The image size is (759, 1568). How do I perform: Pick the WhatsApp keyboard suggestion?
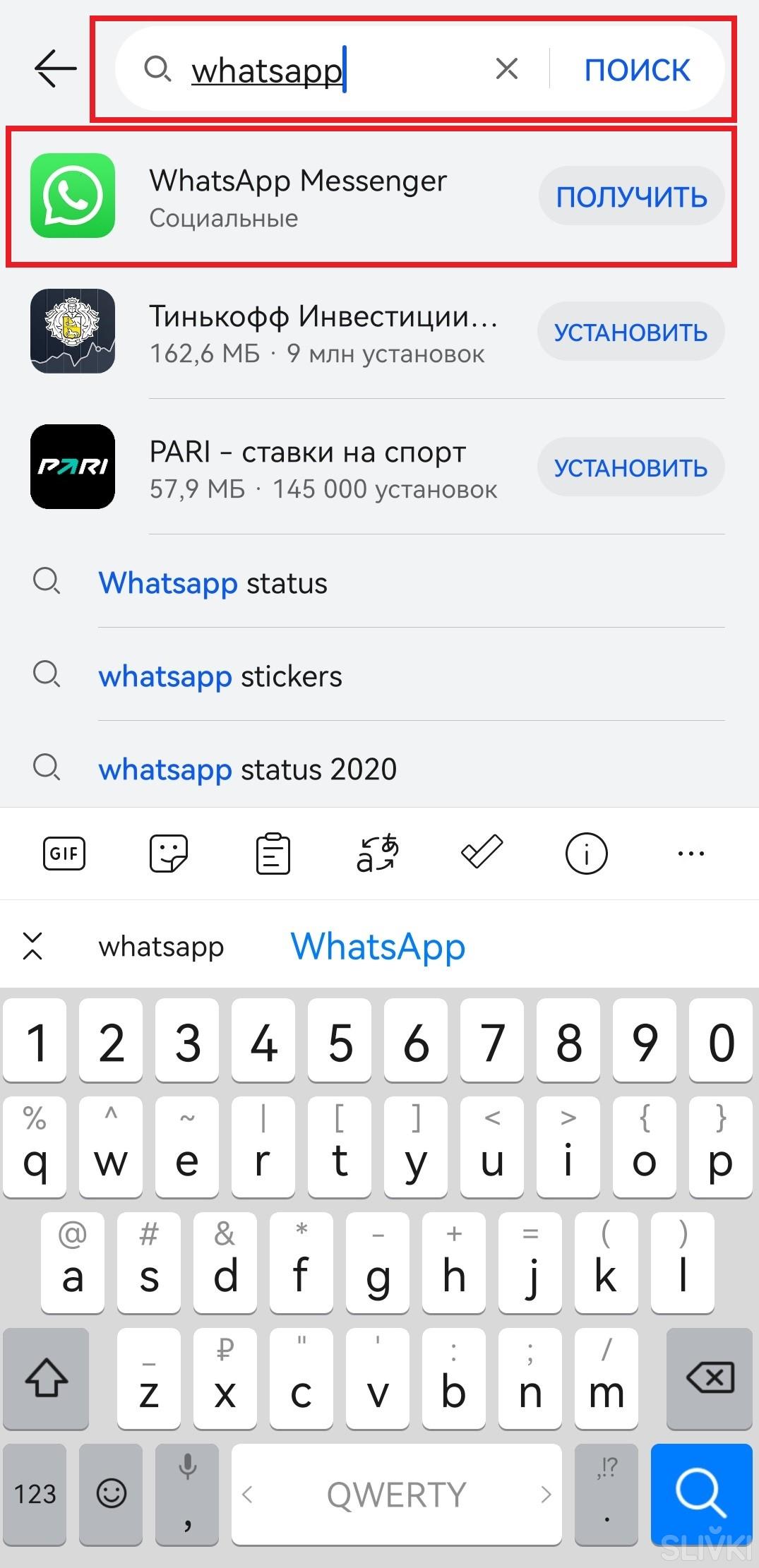pos(378,946)
